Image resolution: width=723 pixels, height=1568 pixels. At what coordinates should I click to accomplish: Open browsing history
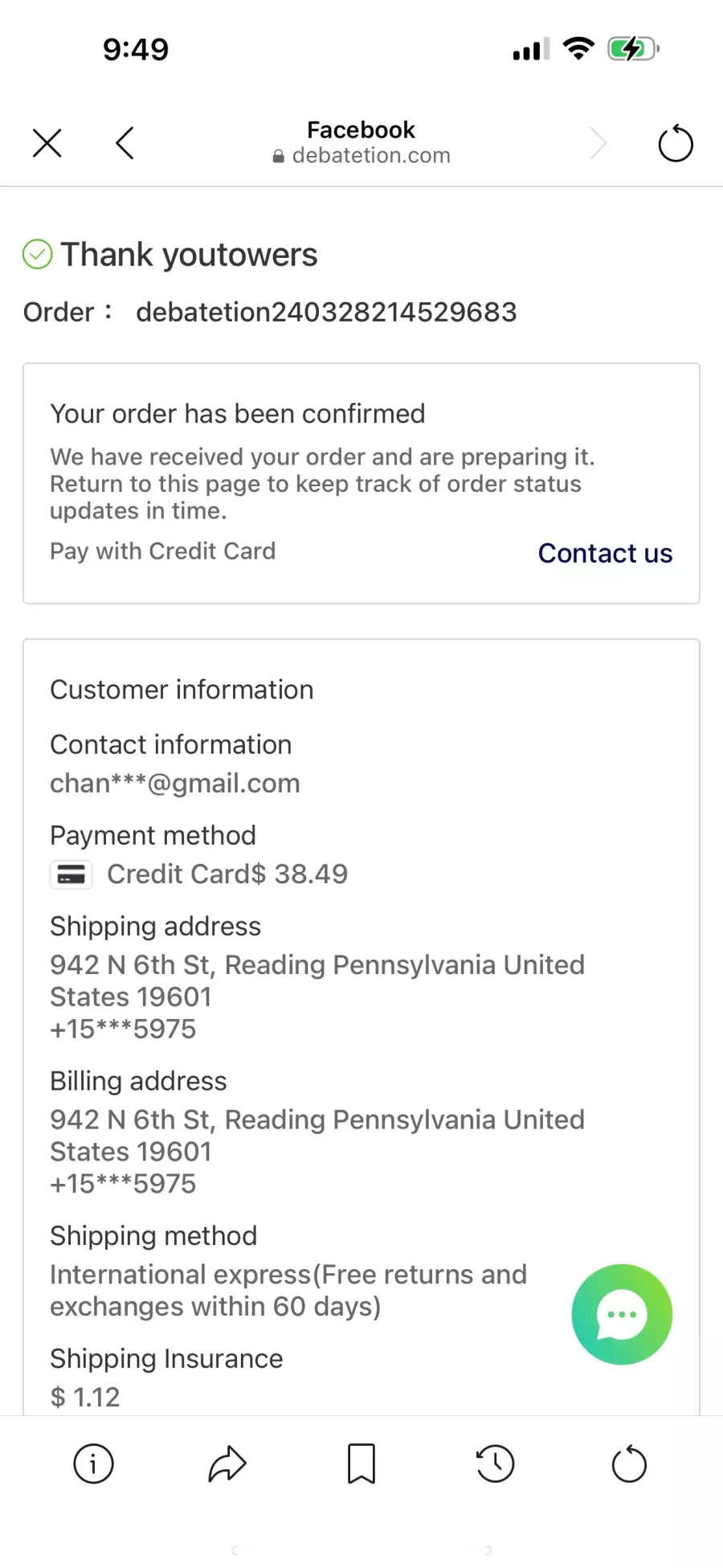coord(495,1464)
